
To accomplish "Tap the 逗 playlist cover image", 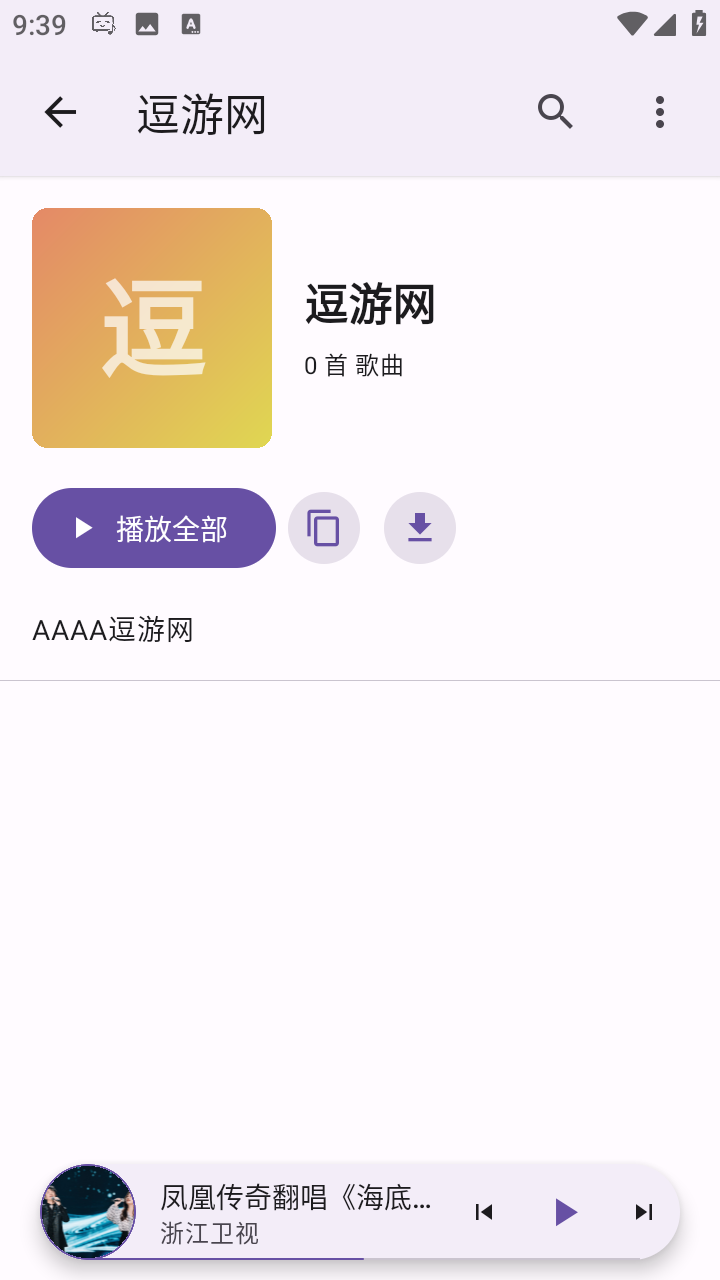I will [151, 327].
